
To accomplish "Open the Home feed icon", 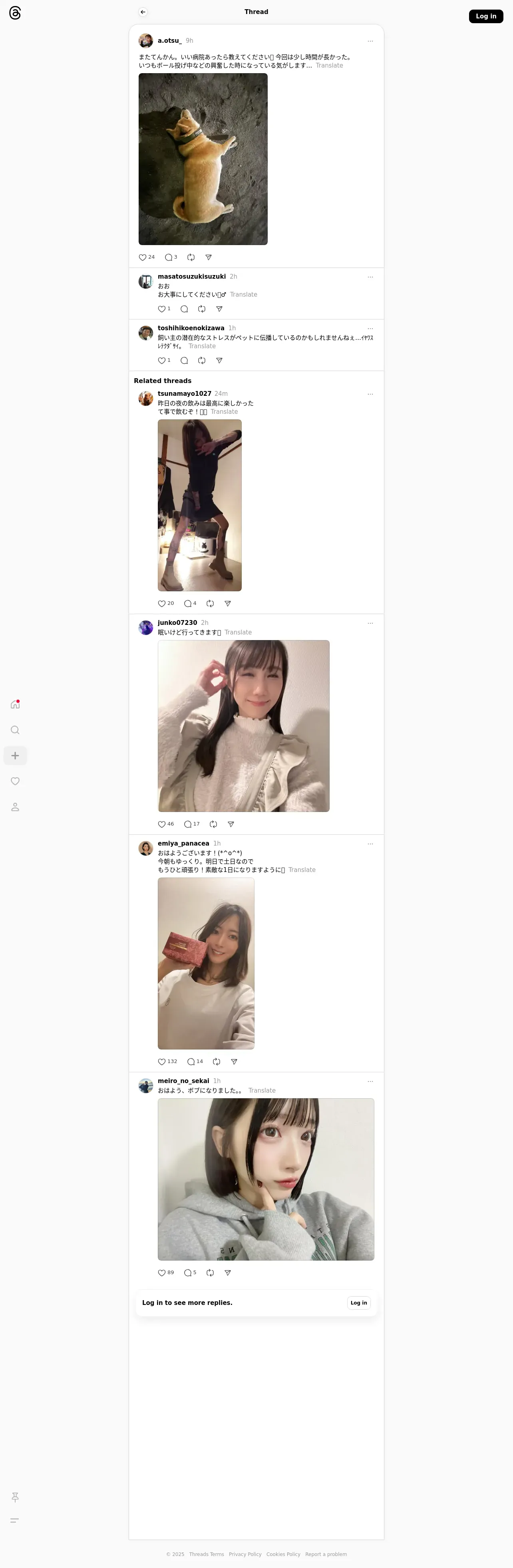I will (15, 704).
